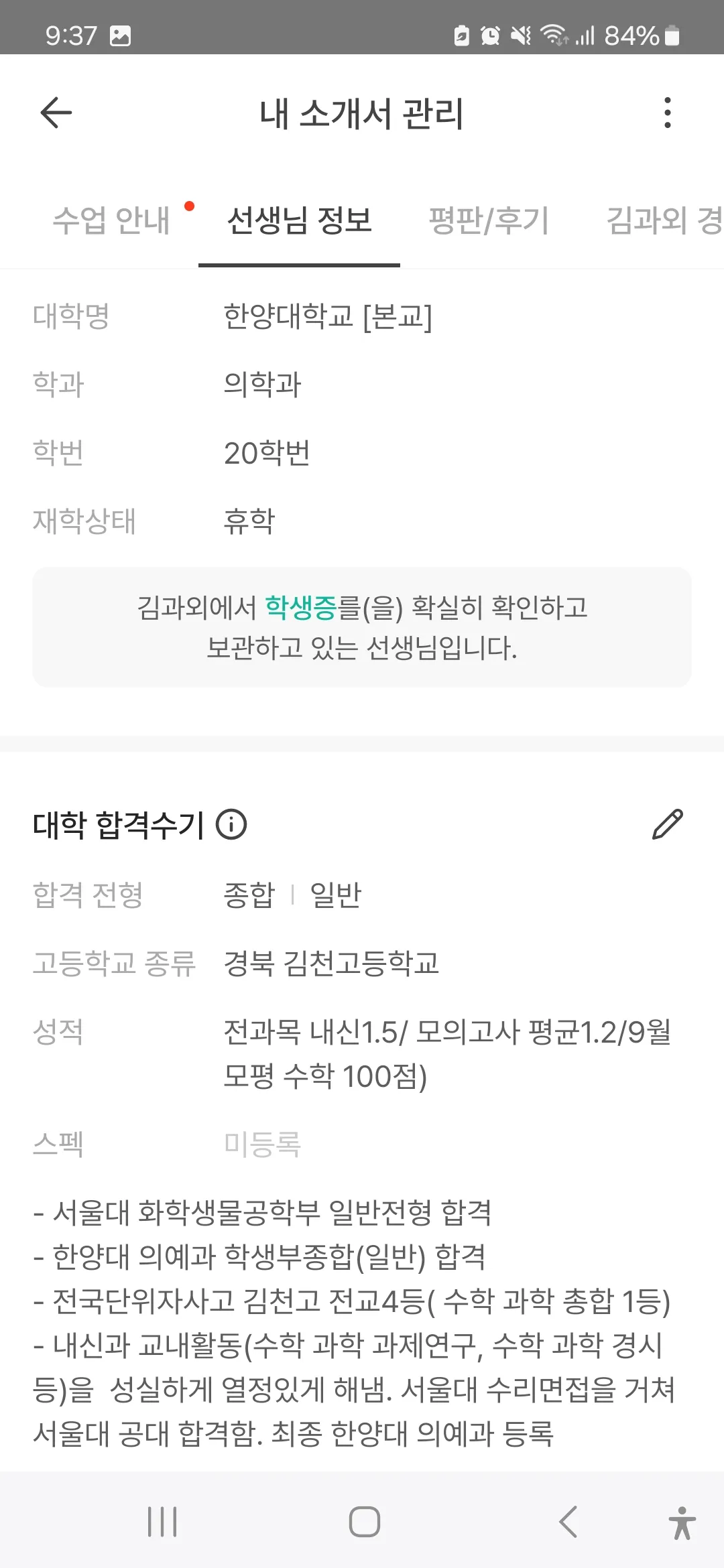Tap the system home button
The width and height of the screenshot is (724, 1568).
click(x=364, y=1521)
